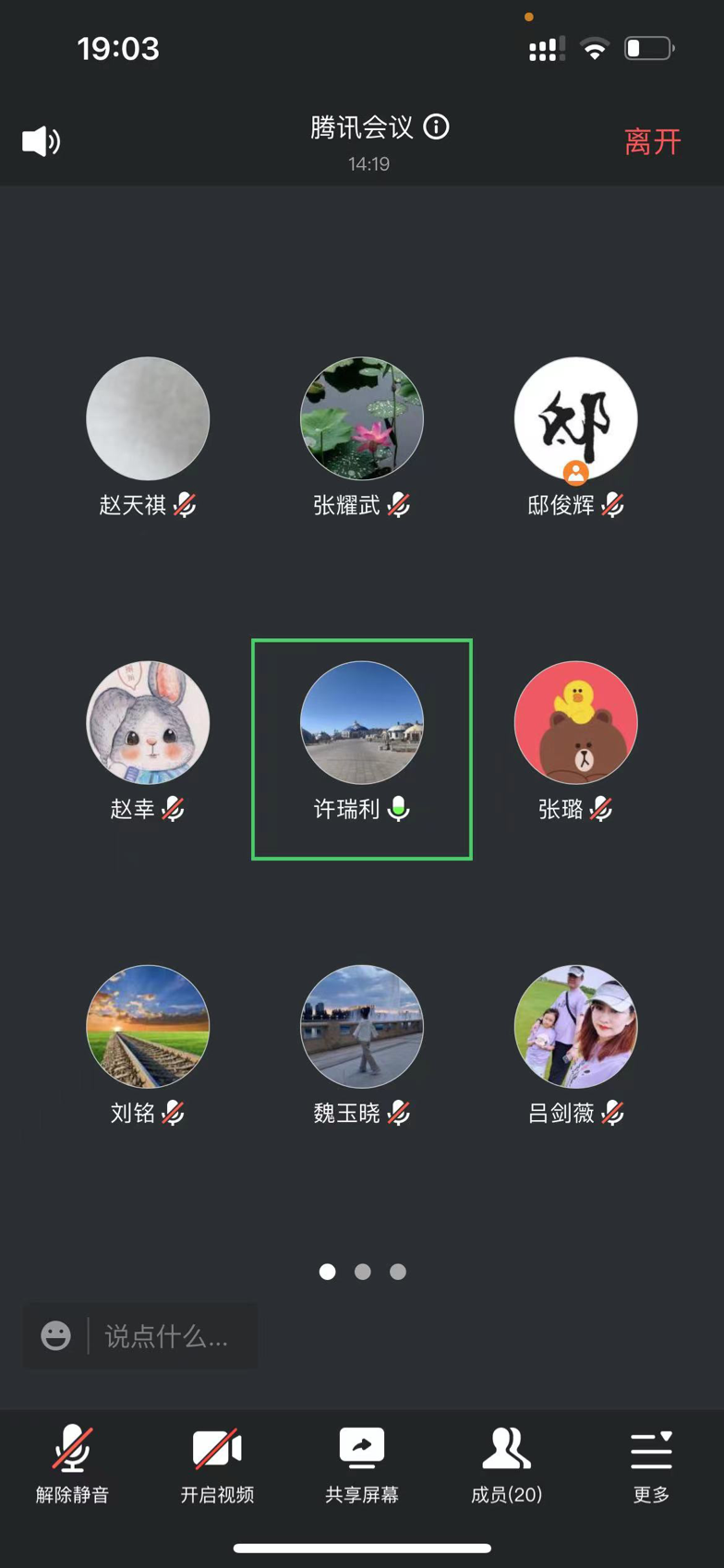Select participant 赵幸
724x1568 pixels.
[148, 723]
